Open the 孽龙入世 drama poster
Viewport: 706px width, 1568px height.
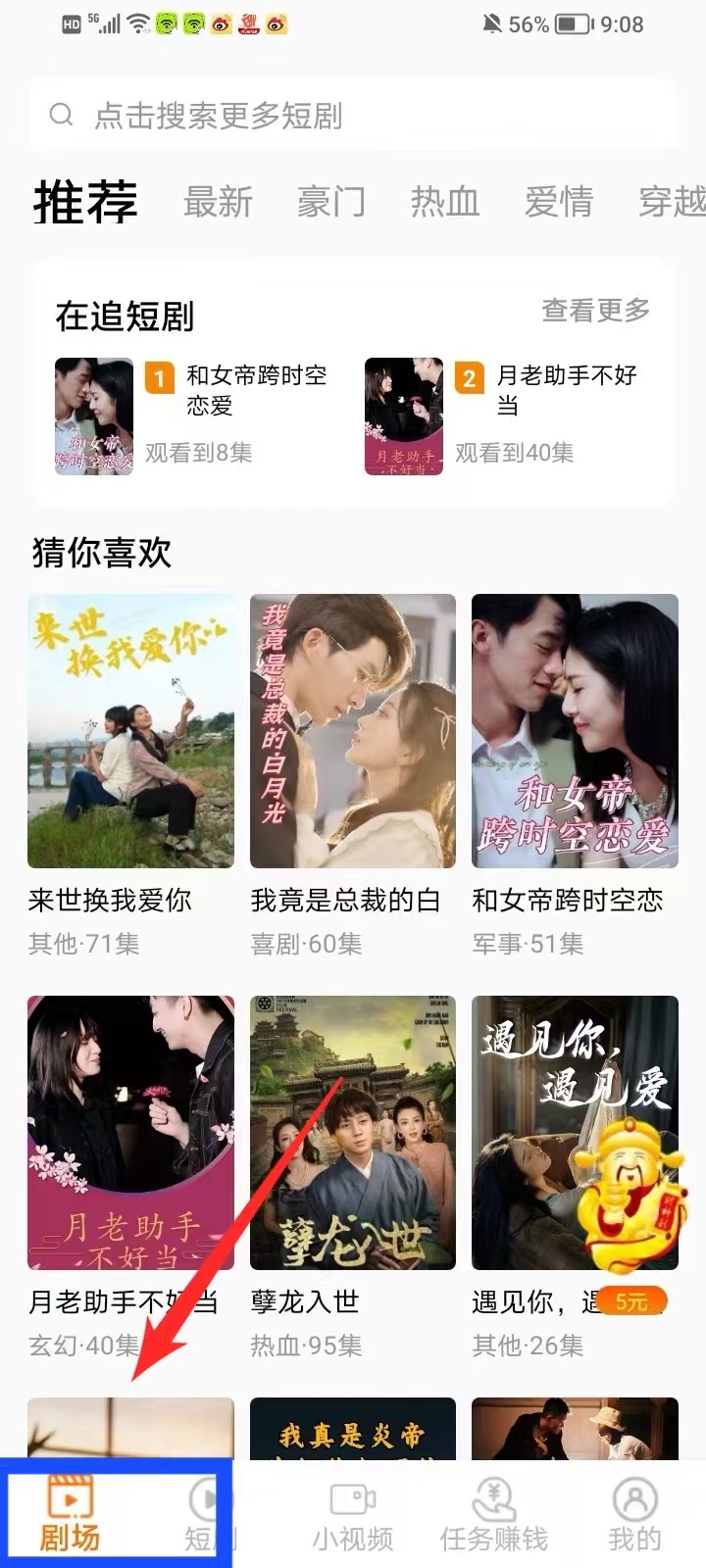click(352, 1132)
